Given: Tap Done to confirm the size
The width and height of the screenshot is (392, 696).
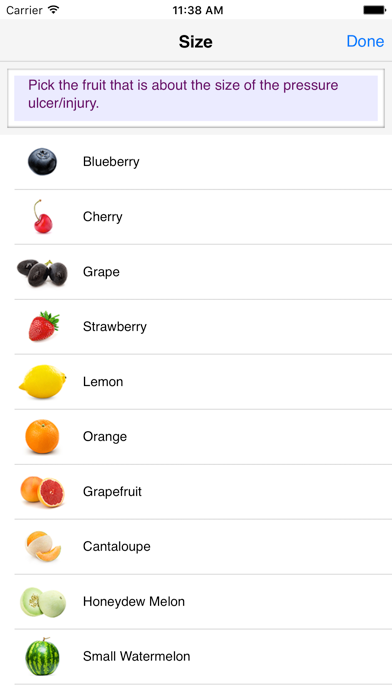Looking at the screenshot, I should (x=365, y=41).
